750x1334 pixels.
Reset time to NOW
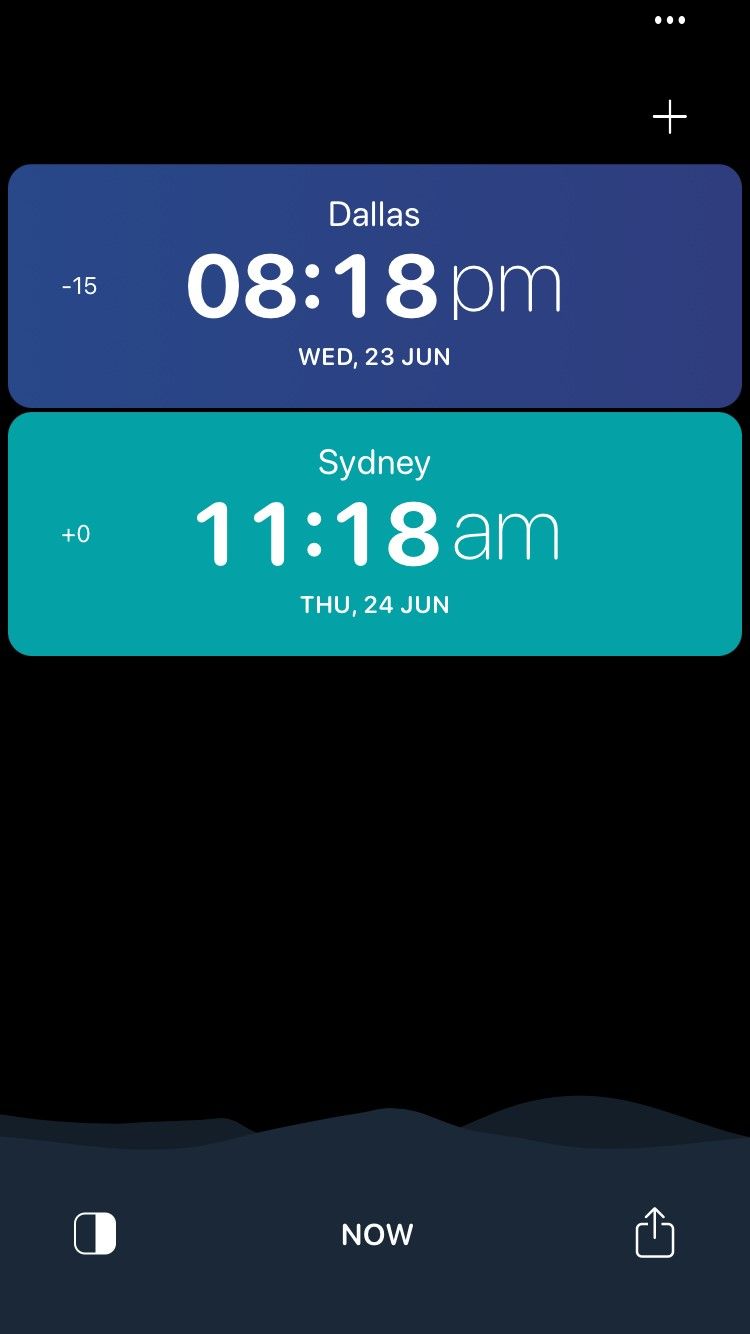[377, 1234]
